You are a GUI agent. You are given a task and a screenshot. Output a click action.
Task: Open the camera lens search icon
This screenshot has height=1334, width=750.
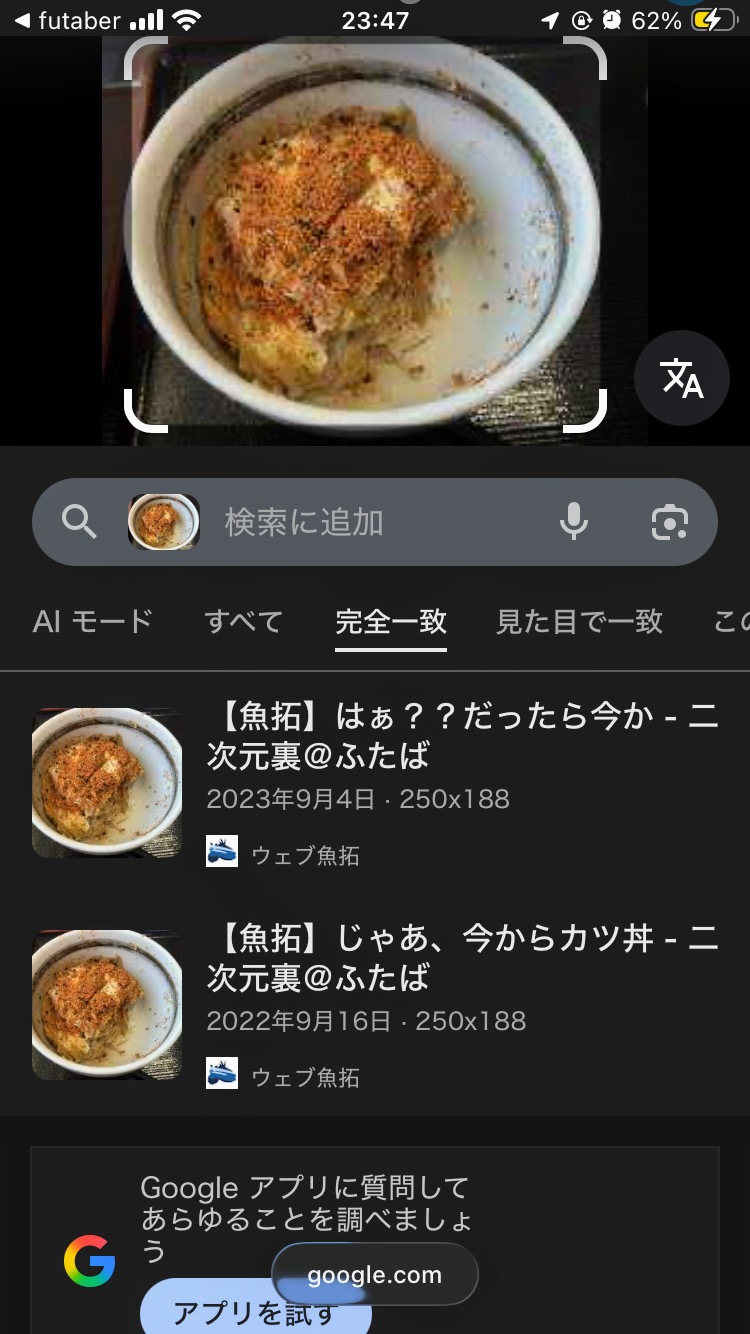pos(669,522)
